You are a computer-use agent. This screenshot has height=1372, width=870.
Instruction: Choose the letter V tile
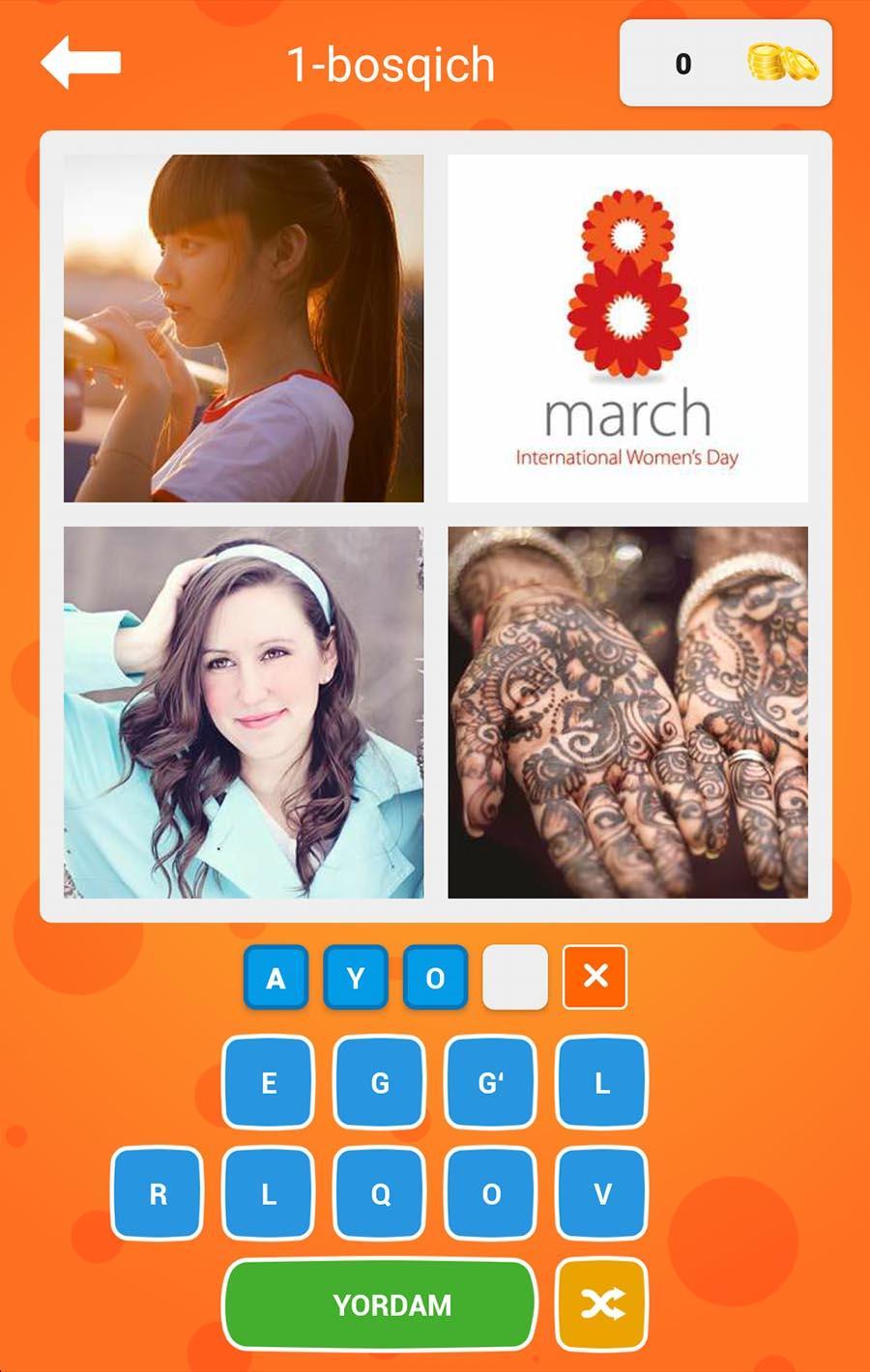click(x=601, y=1193)
